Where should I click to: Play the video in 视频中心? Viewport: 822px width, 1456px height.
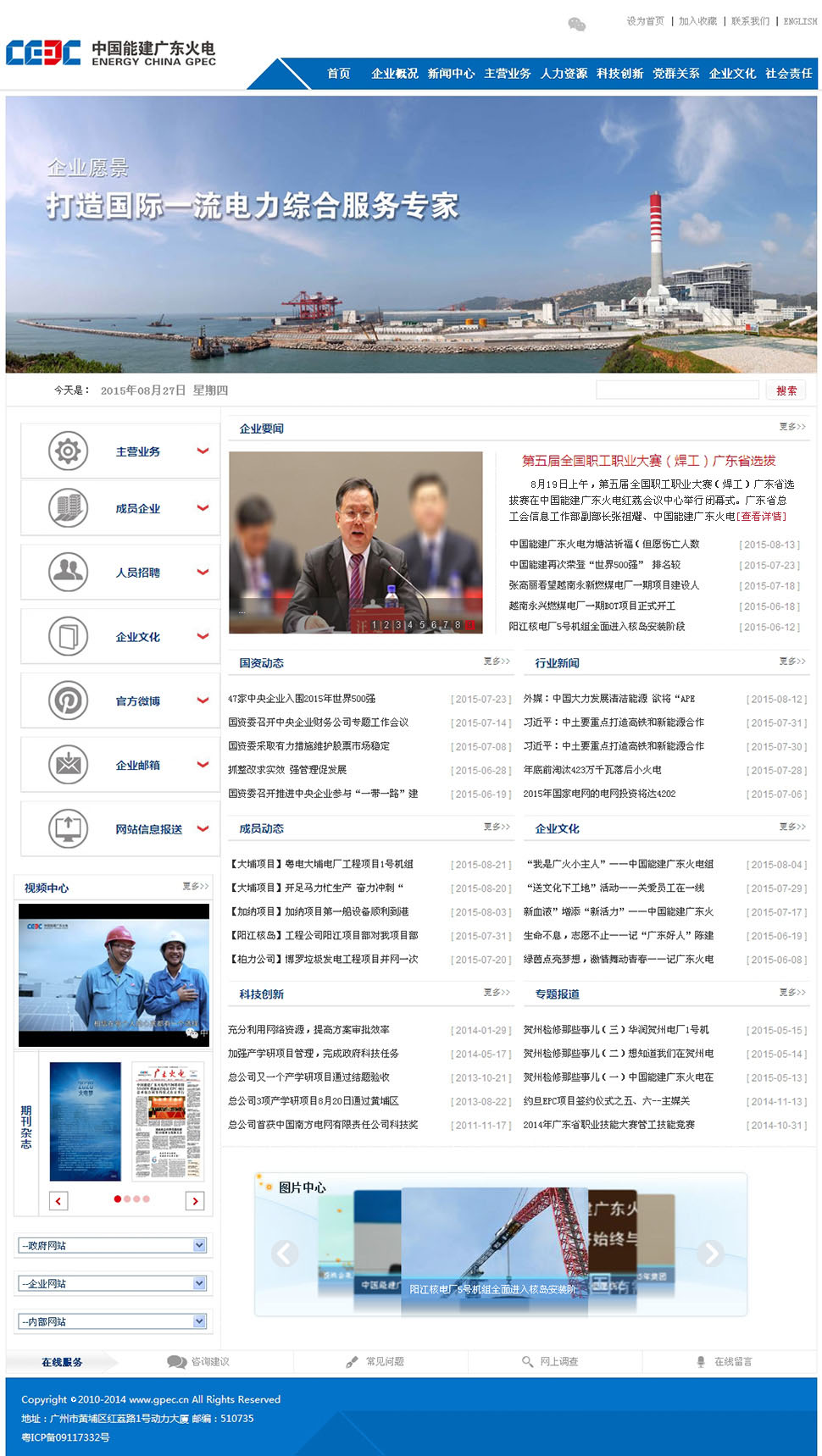tap(114, 975)
